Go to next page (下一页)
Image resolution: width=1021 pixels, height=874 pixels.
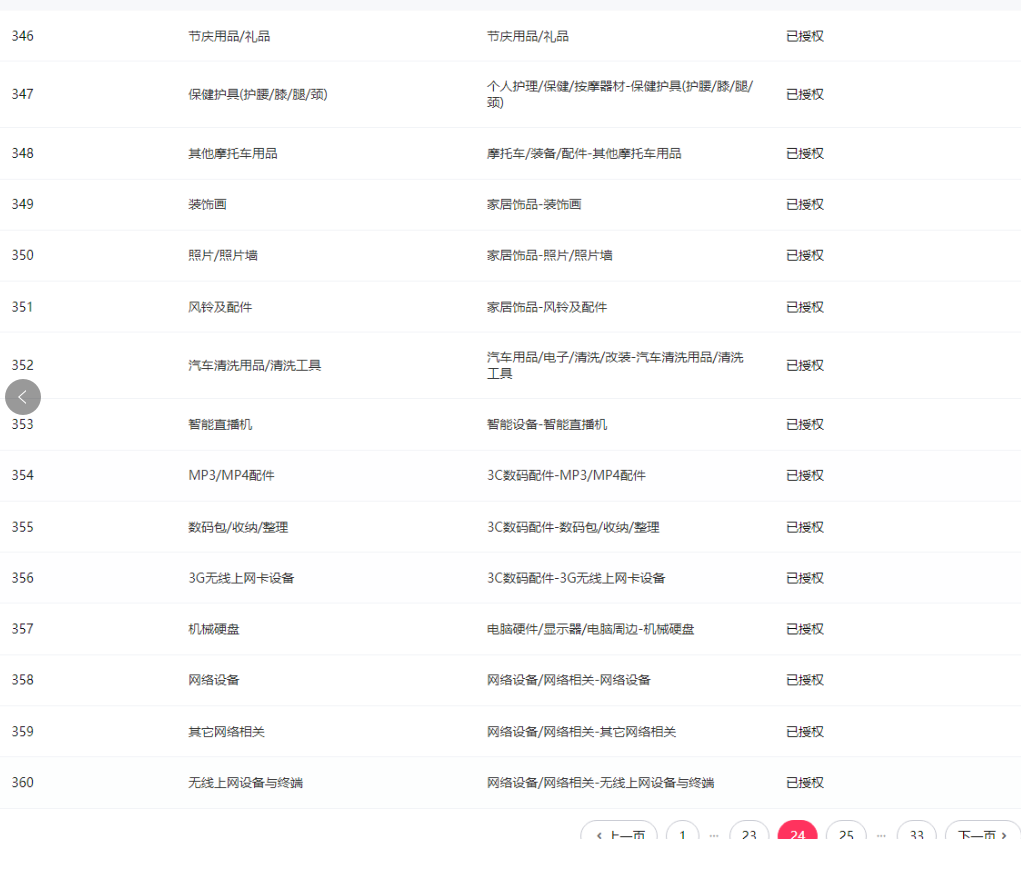[982, 834]
